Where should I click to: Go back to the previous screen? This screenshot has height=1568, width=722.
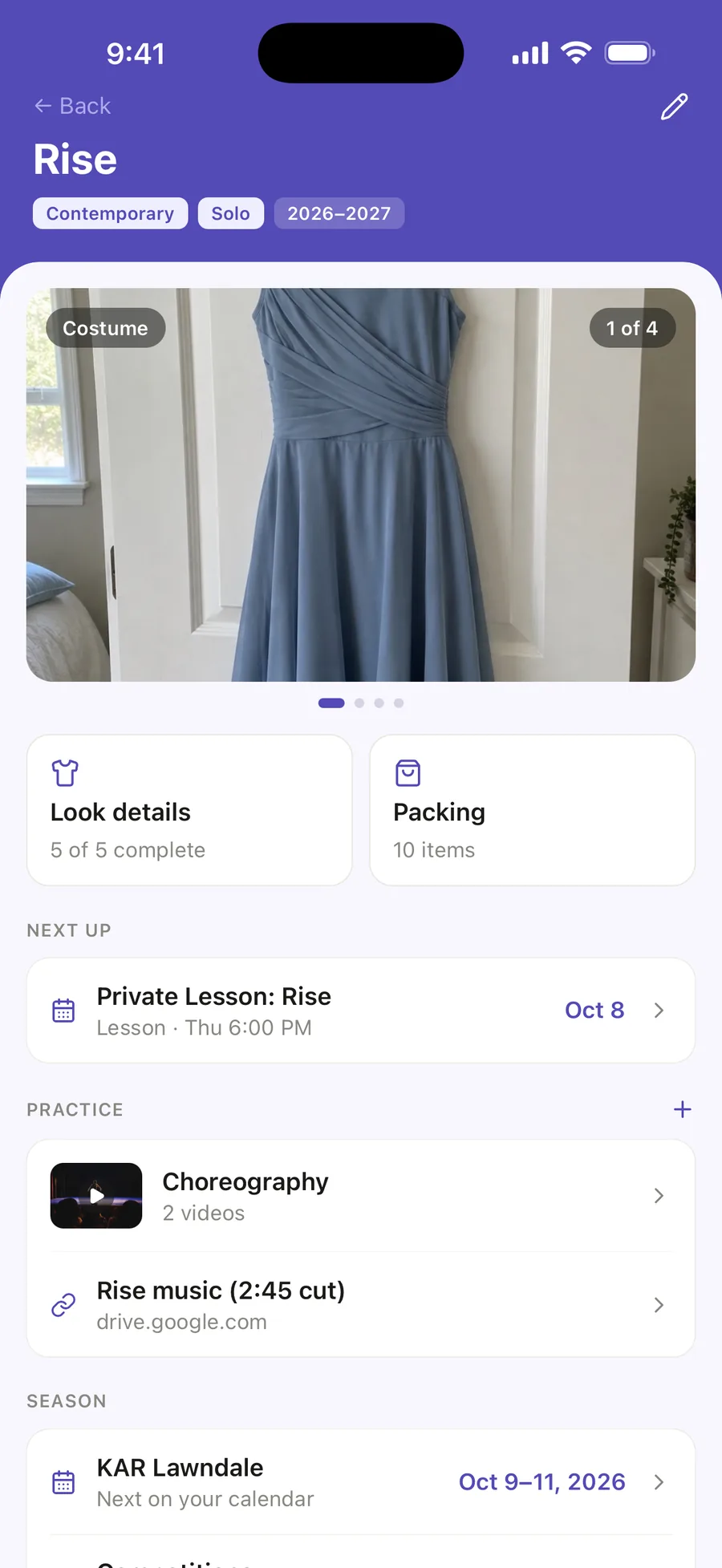click(72, 106)
